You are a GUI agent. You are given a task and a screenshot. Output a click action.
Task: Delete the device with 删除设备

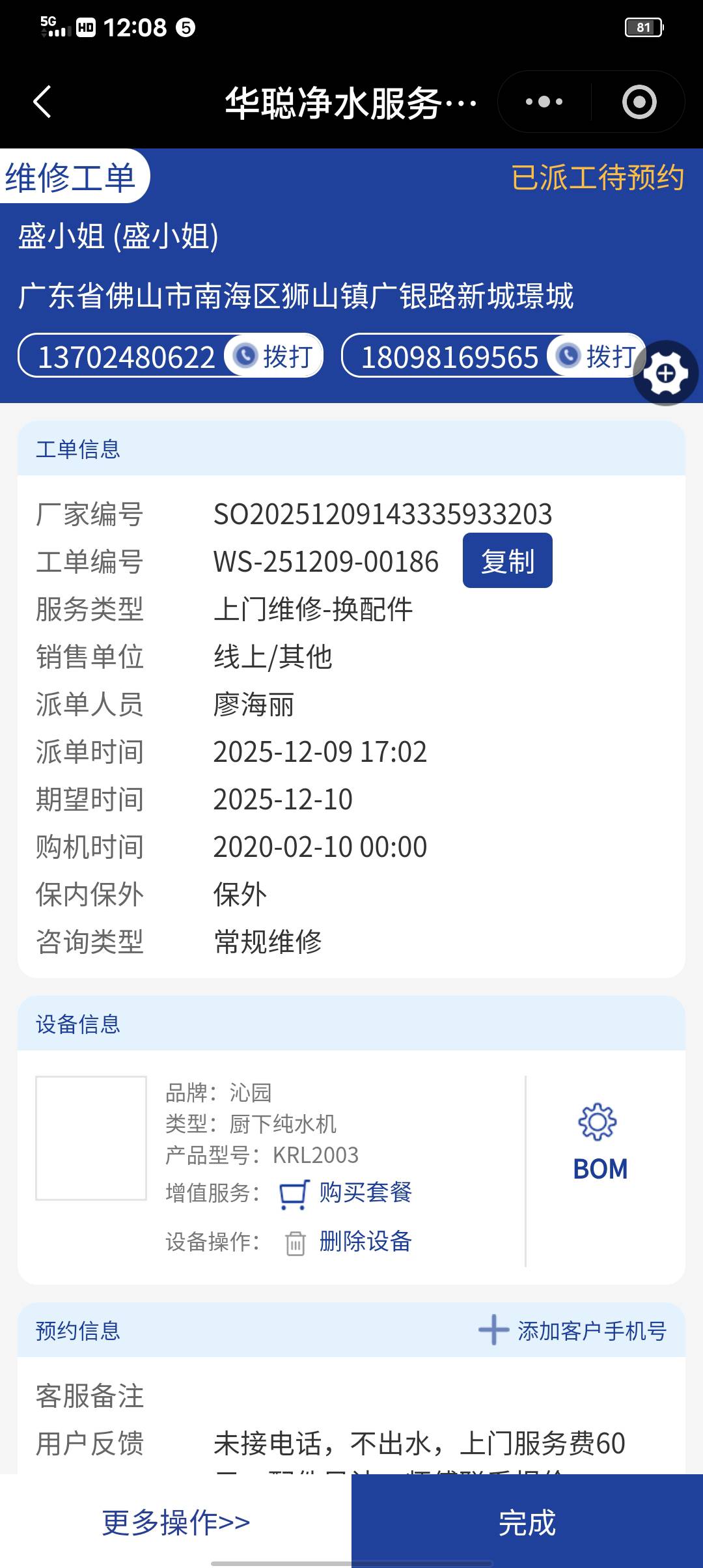point(349,1241)
